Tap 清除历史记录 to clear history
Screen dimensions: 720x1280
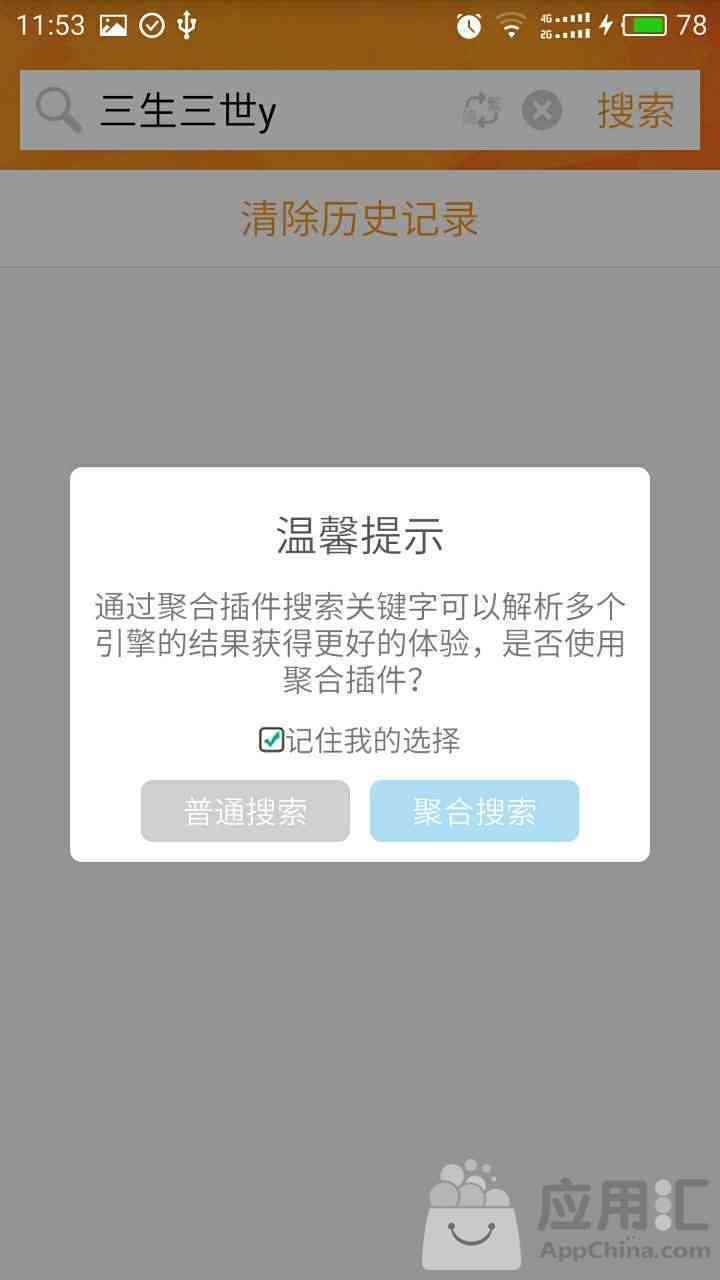(360, 218)
